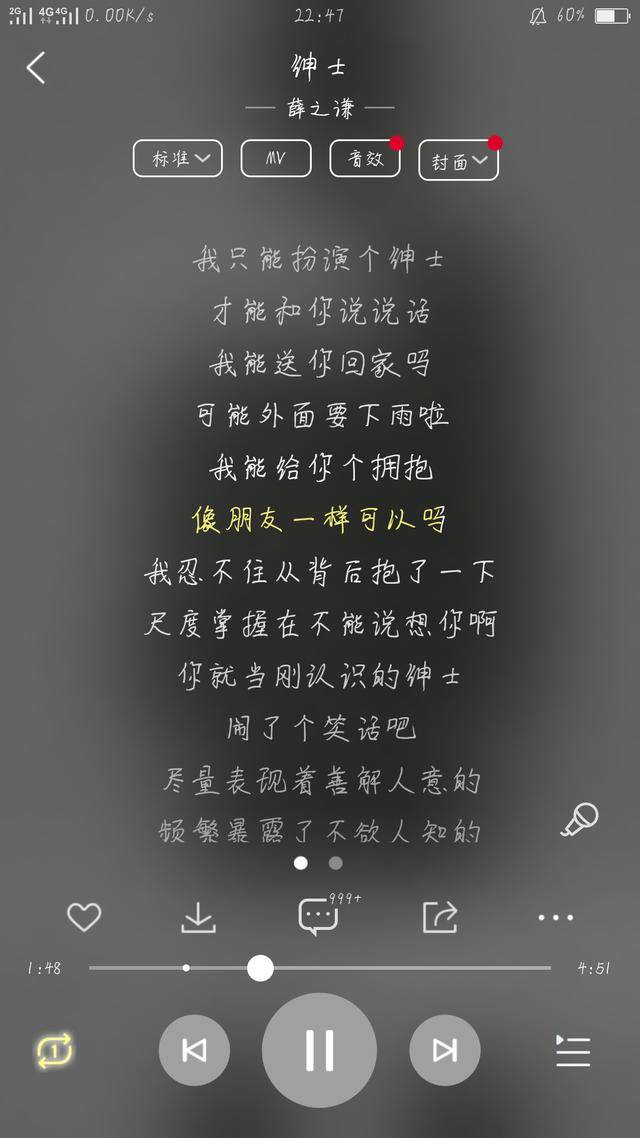The width and height of the screenshot is (640, 1138).
Task: Open the 999+ comments
Action: coord(319,916)
